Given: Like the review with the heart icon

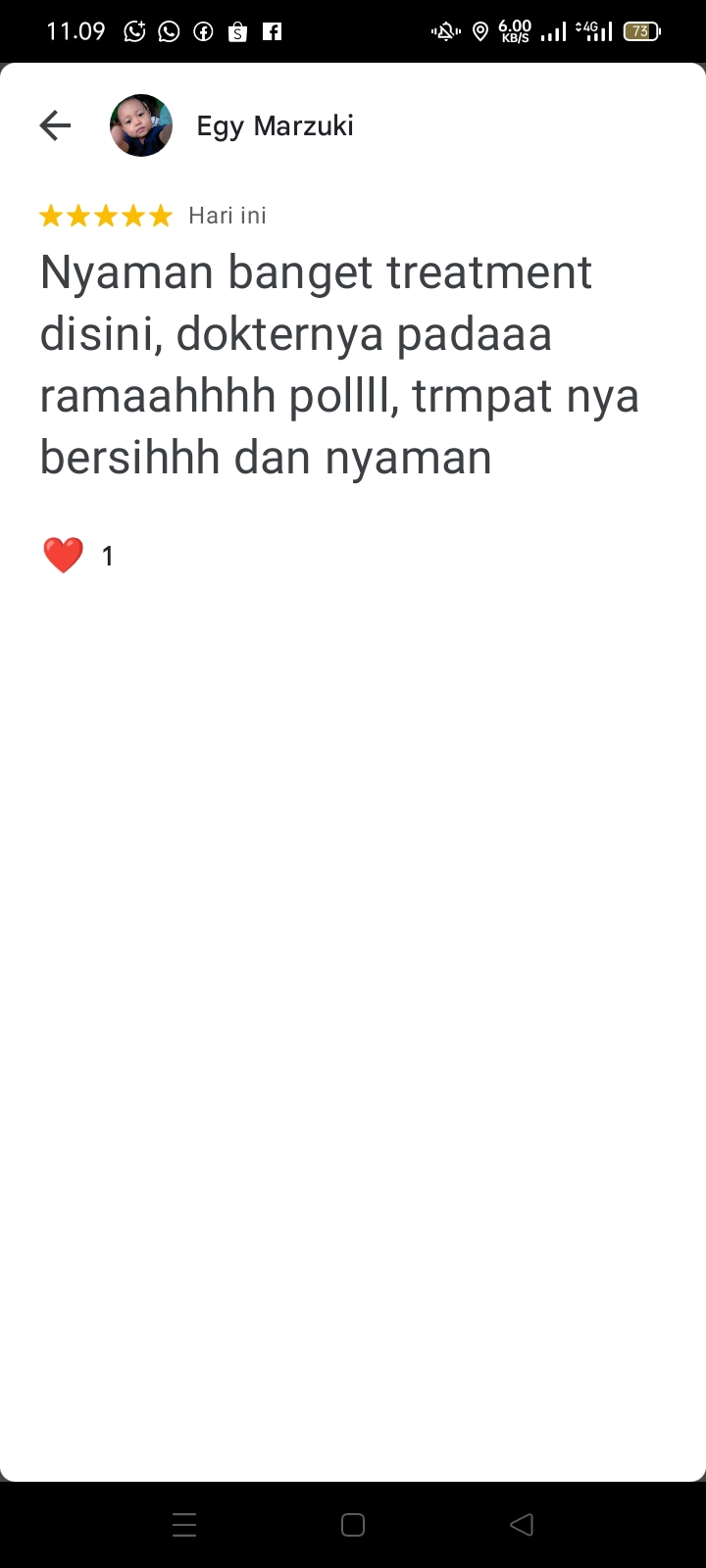Looking at the screenshot, I should [64, 556].
